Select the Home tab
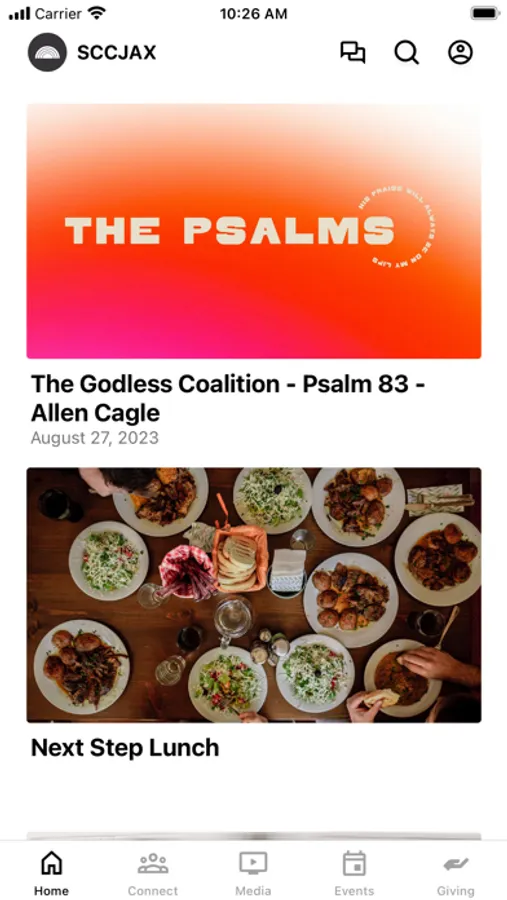Screen dimensions: 507x900 click(52, 874)
